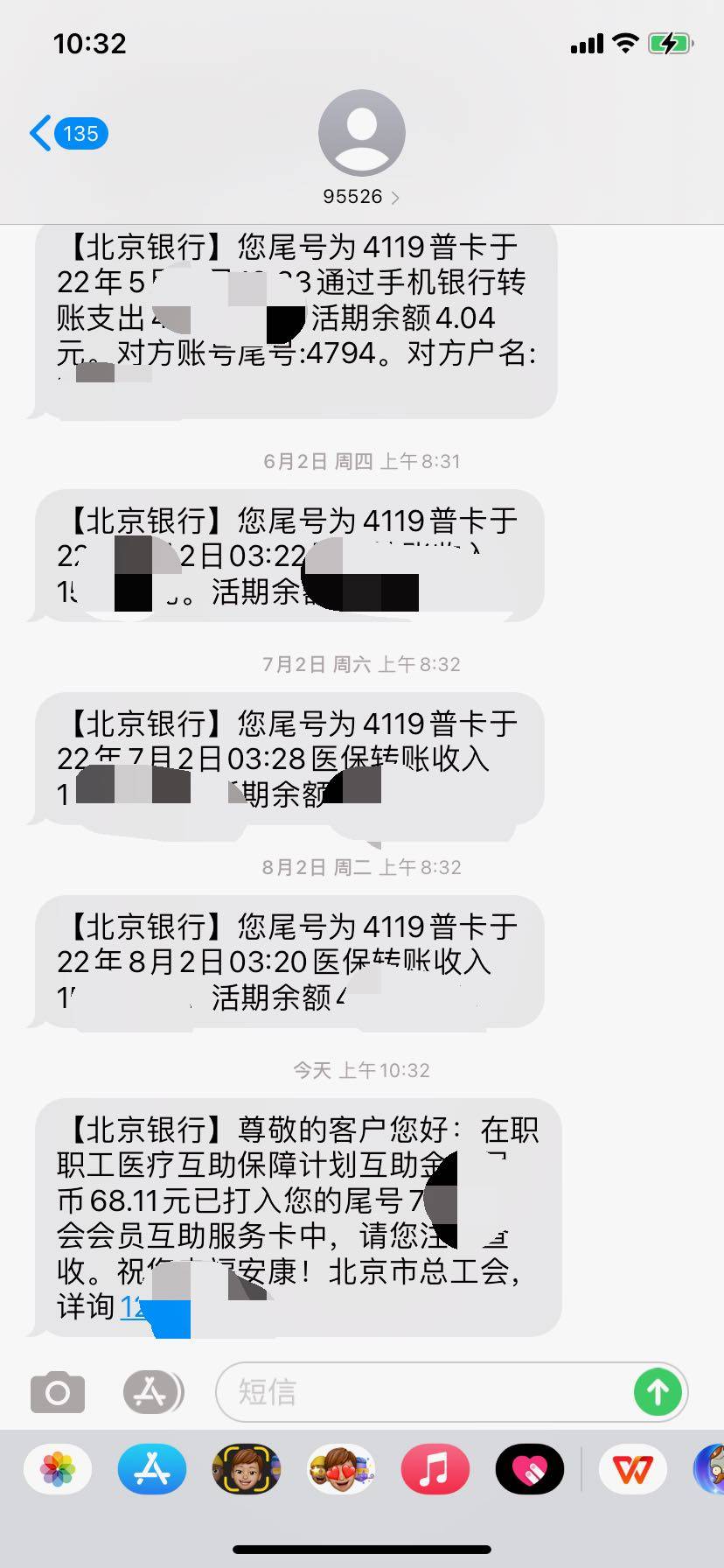Open the App Store in the app strip
The height and width of the screenshot is (1568, 724).
coord(152,1469)
